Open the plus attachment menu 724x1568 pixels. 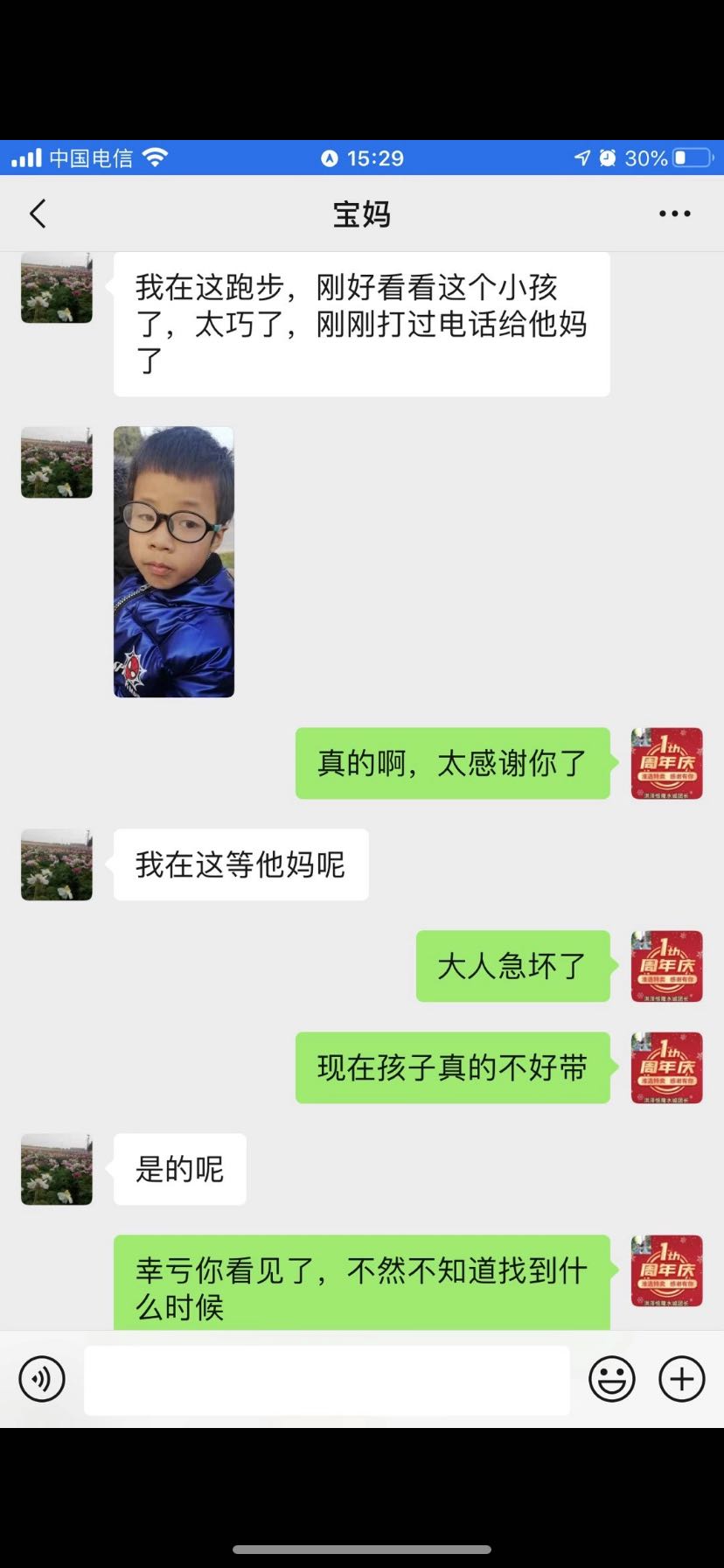pyautogui.click(x=681, y=1379)
